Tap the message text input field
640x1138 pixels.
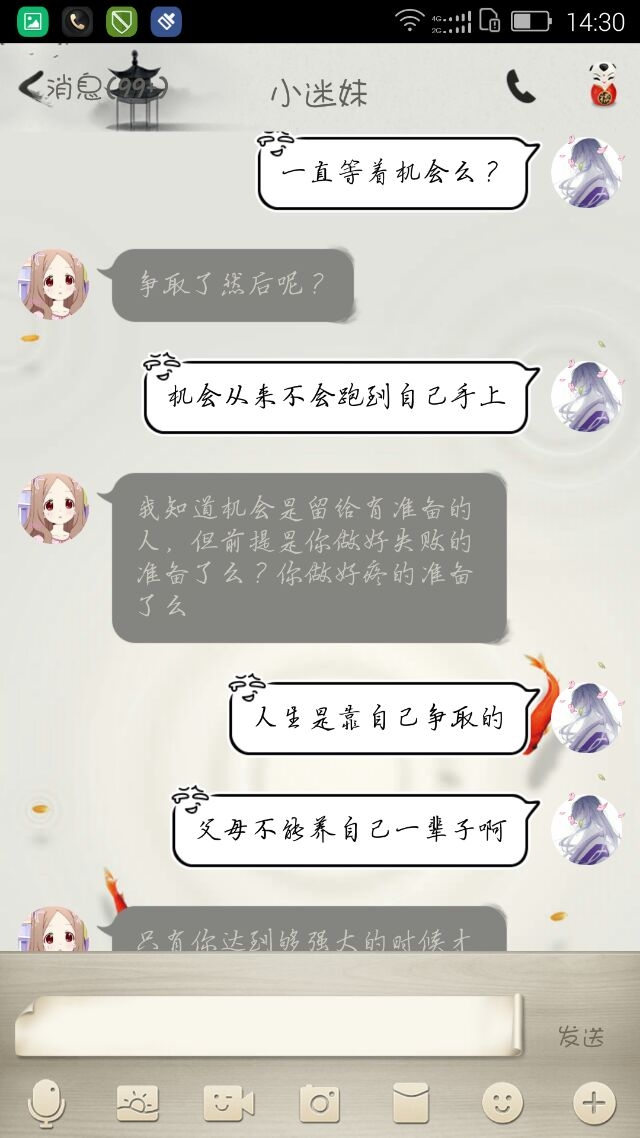point(268,1025)
